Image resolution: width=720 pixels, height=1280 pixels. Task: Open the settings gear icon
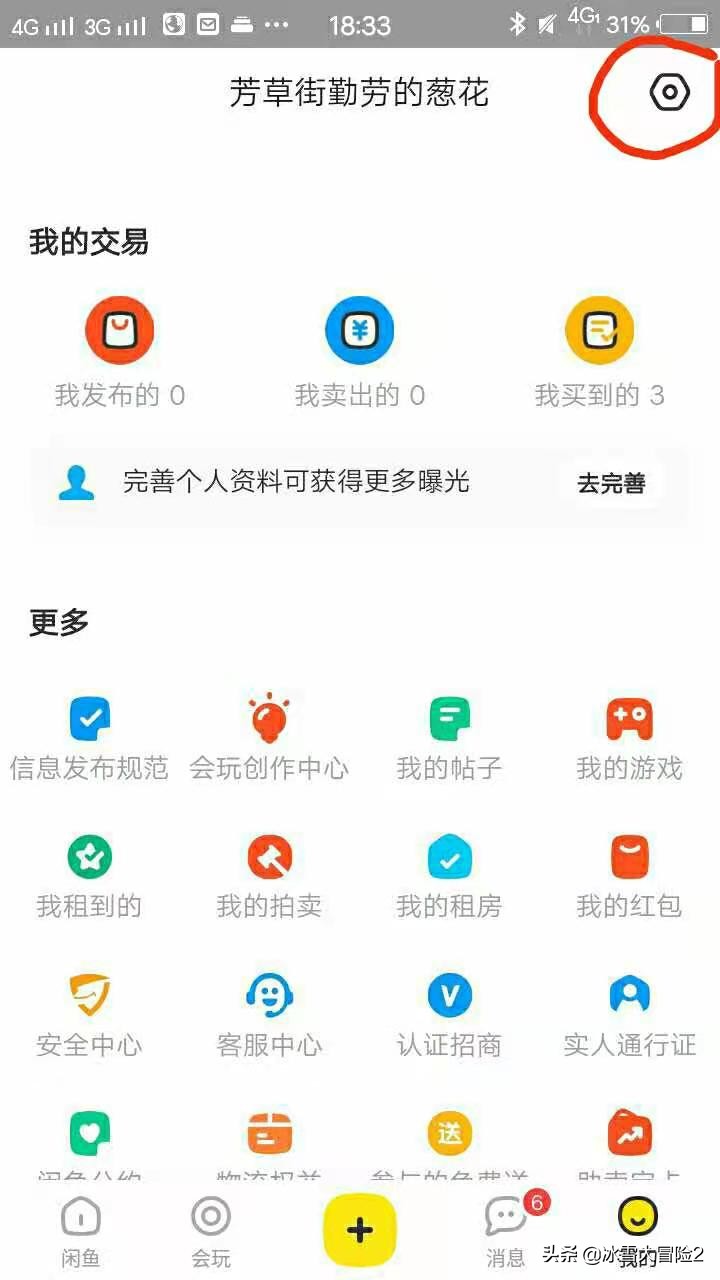pos(667,92)
